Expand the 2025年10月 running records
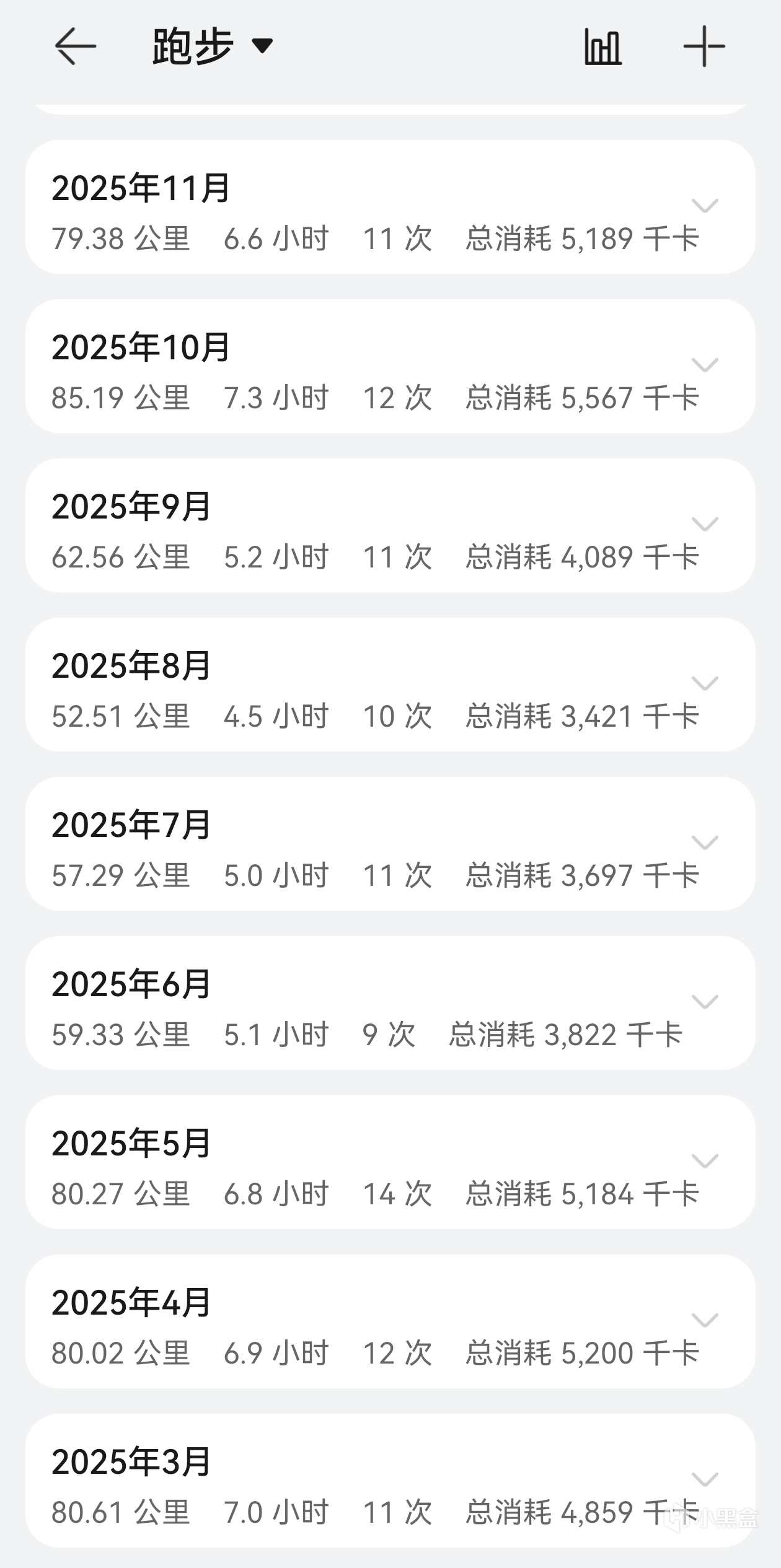This screenshot has width=781, height=1568. [704, 364]
